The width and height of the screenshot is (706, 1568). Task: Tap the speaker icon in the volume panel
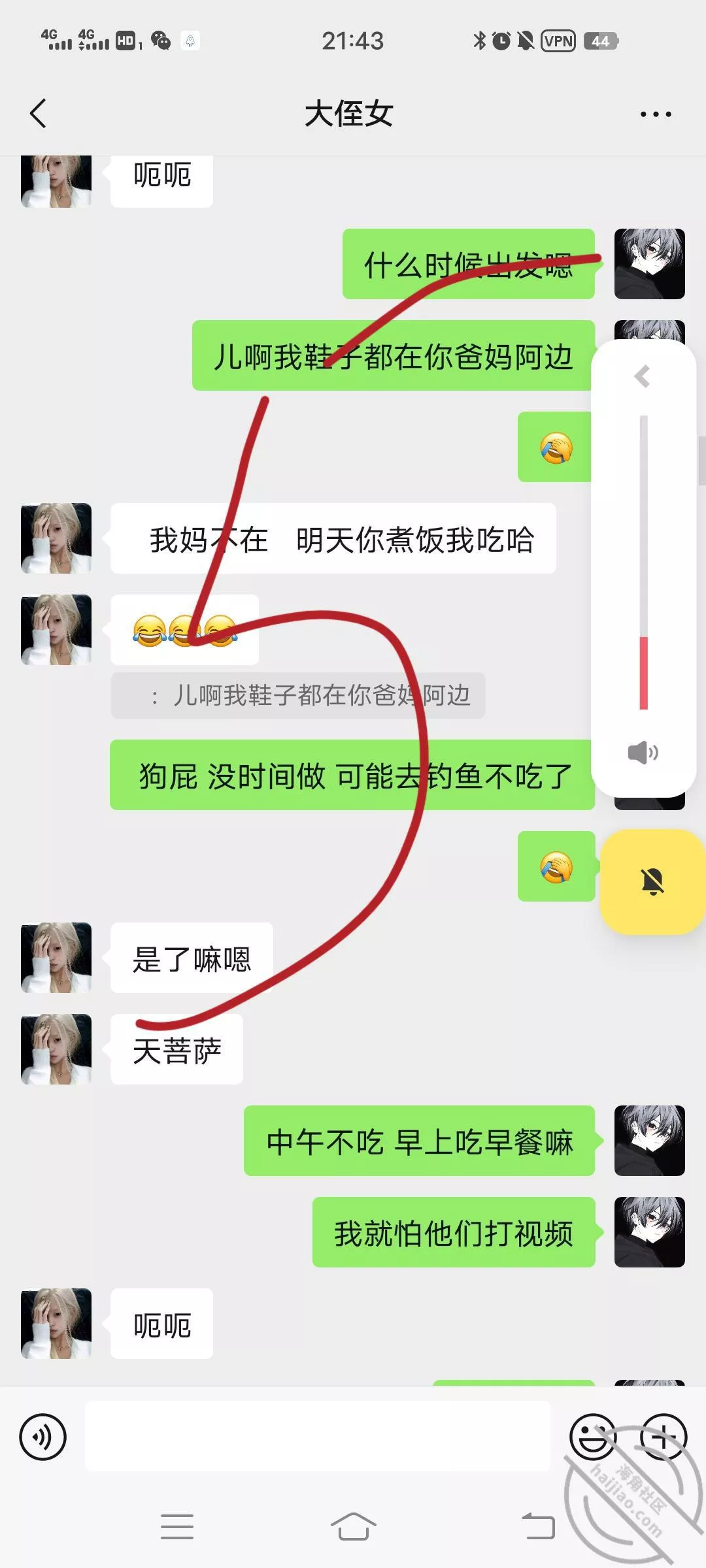click(x=643, y=753)
